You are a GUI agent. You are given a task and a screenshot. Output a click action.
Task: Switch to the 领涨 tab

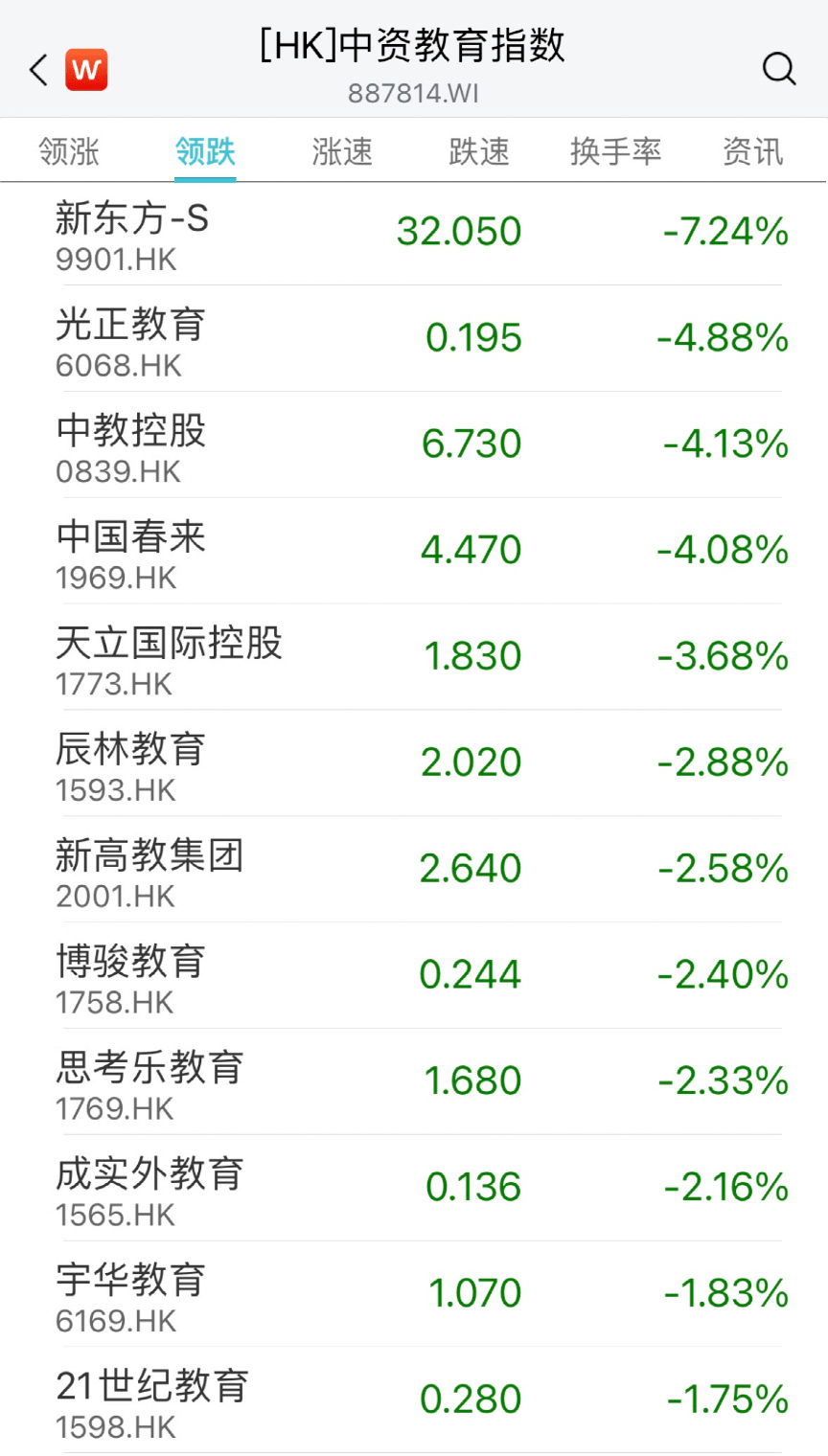[68, 150]
